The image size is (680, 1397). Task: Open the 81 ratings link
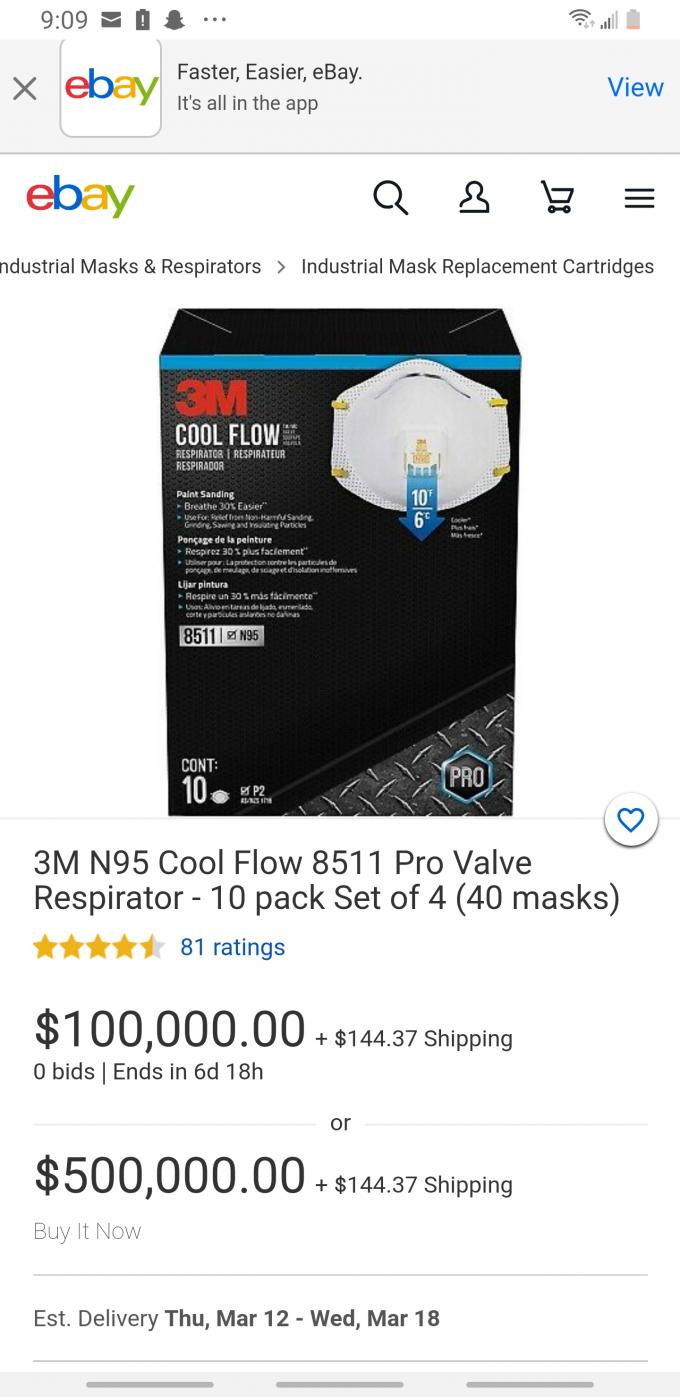click(232, 947)
